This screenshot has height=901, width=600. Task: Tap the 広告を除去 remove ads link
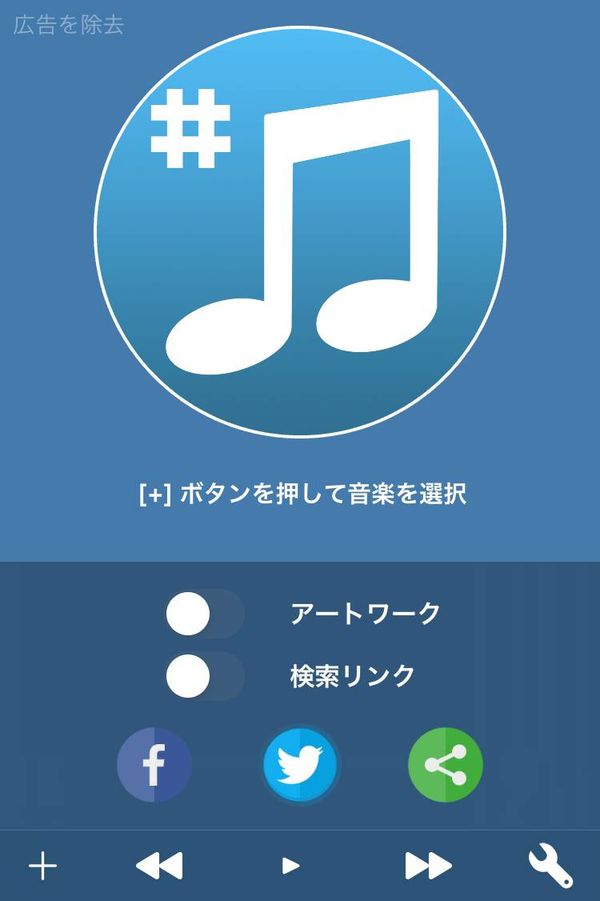68,25
